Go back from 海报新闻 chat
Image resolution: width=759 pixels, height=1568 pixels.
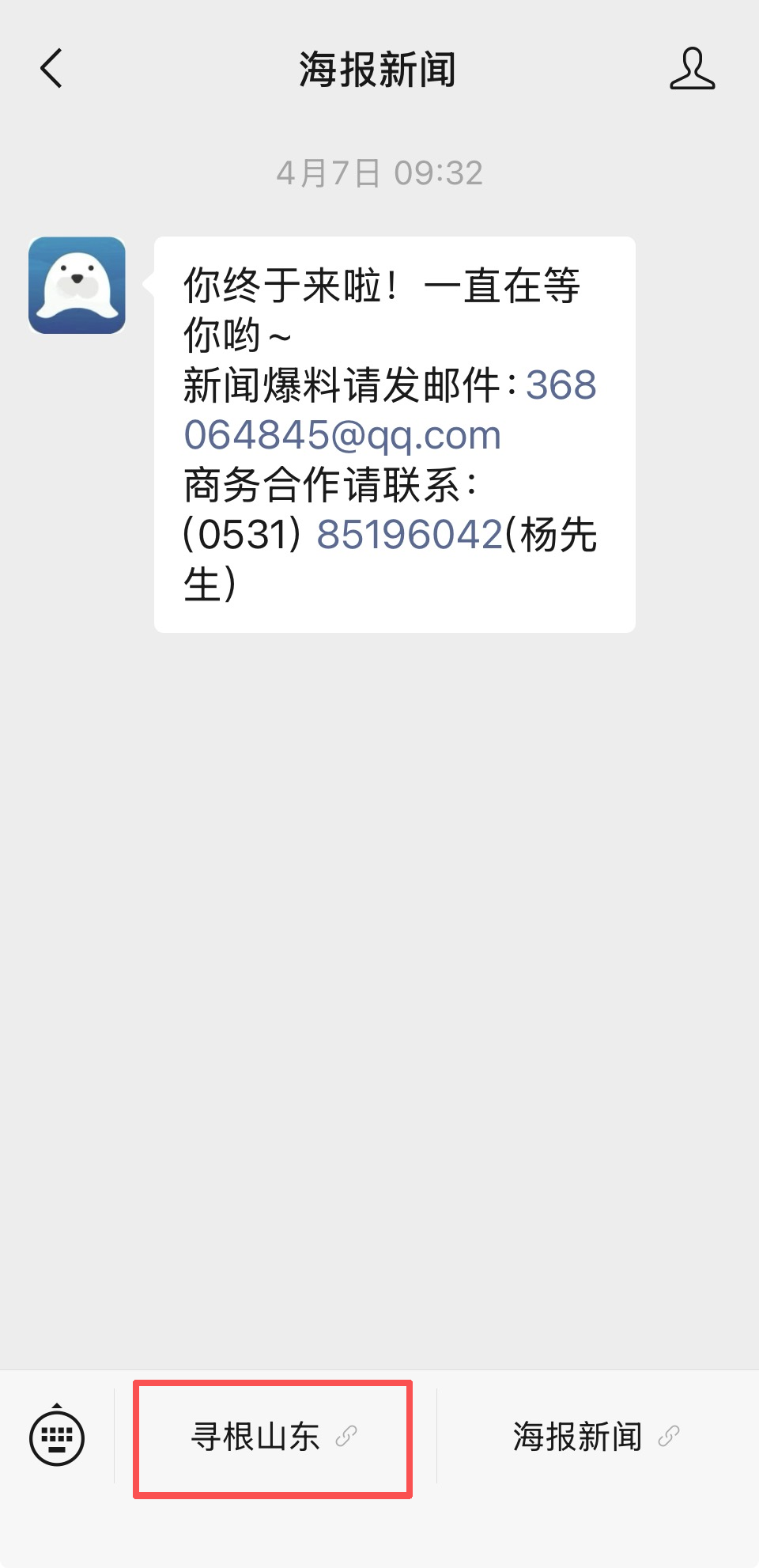pos(51,69)
